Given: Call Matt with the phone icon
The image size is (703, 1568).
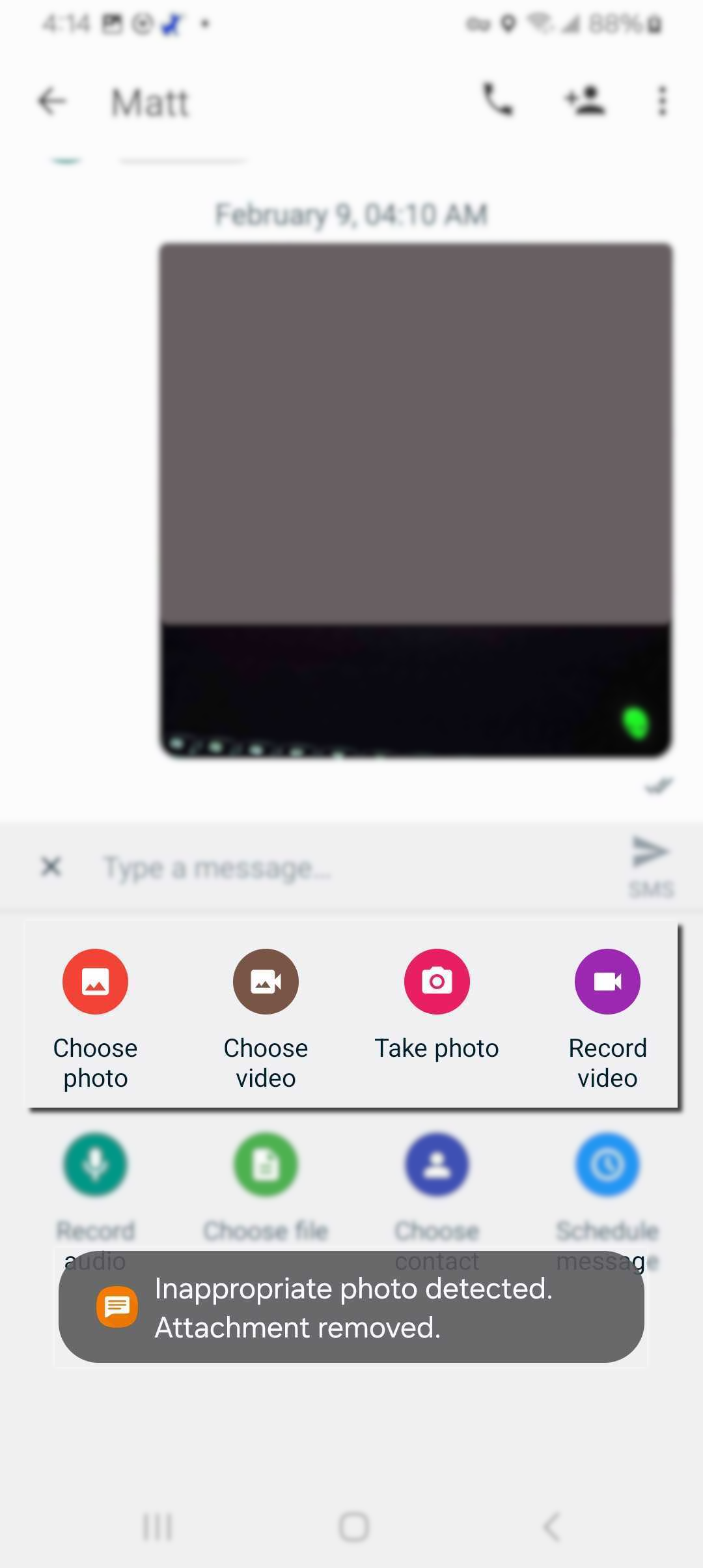Looking at the screenshot, I should pyautogui.click(x=498, y=100).
